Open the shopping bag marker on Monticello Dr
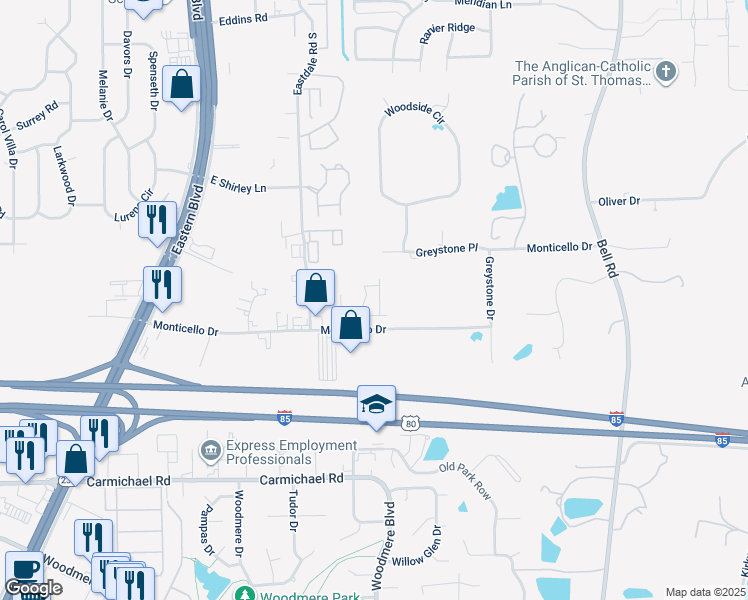The height and width of the screenshot is (600, 748). (350, 326)
